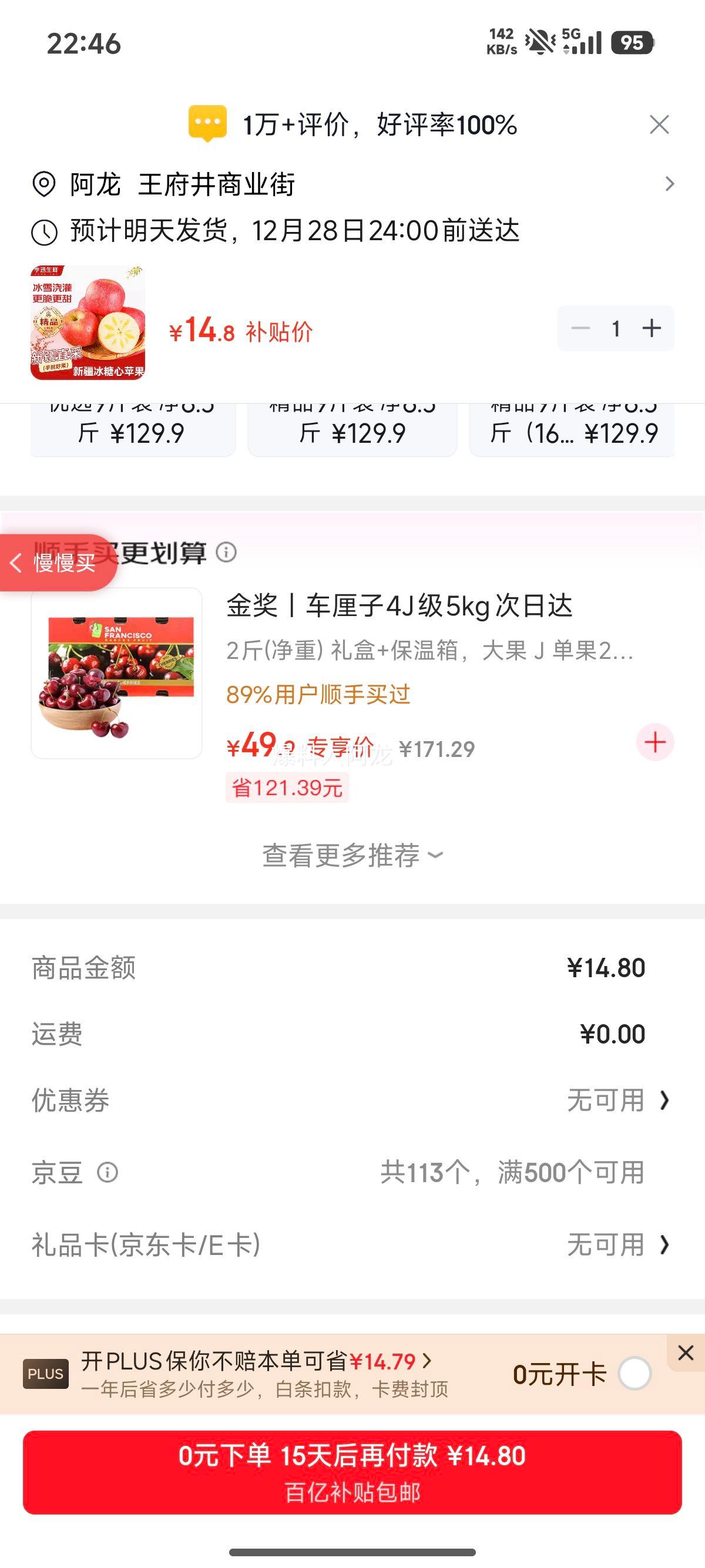The width and height of the screenshot is (705, 1568).
Task: Close the review banner at top
Action: point(659,125)
